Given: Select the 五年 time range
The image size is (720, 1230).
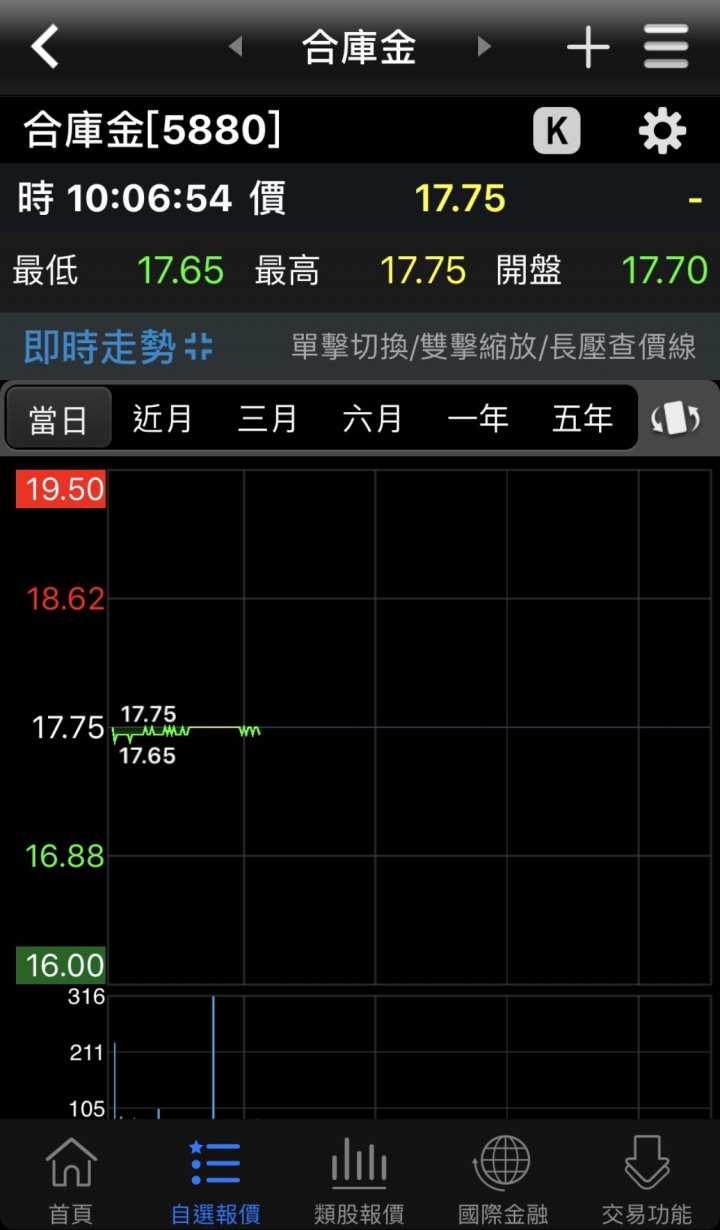Looking at the screenshot, I should click(x=583, y=418).
